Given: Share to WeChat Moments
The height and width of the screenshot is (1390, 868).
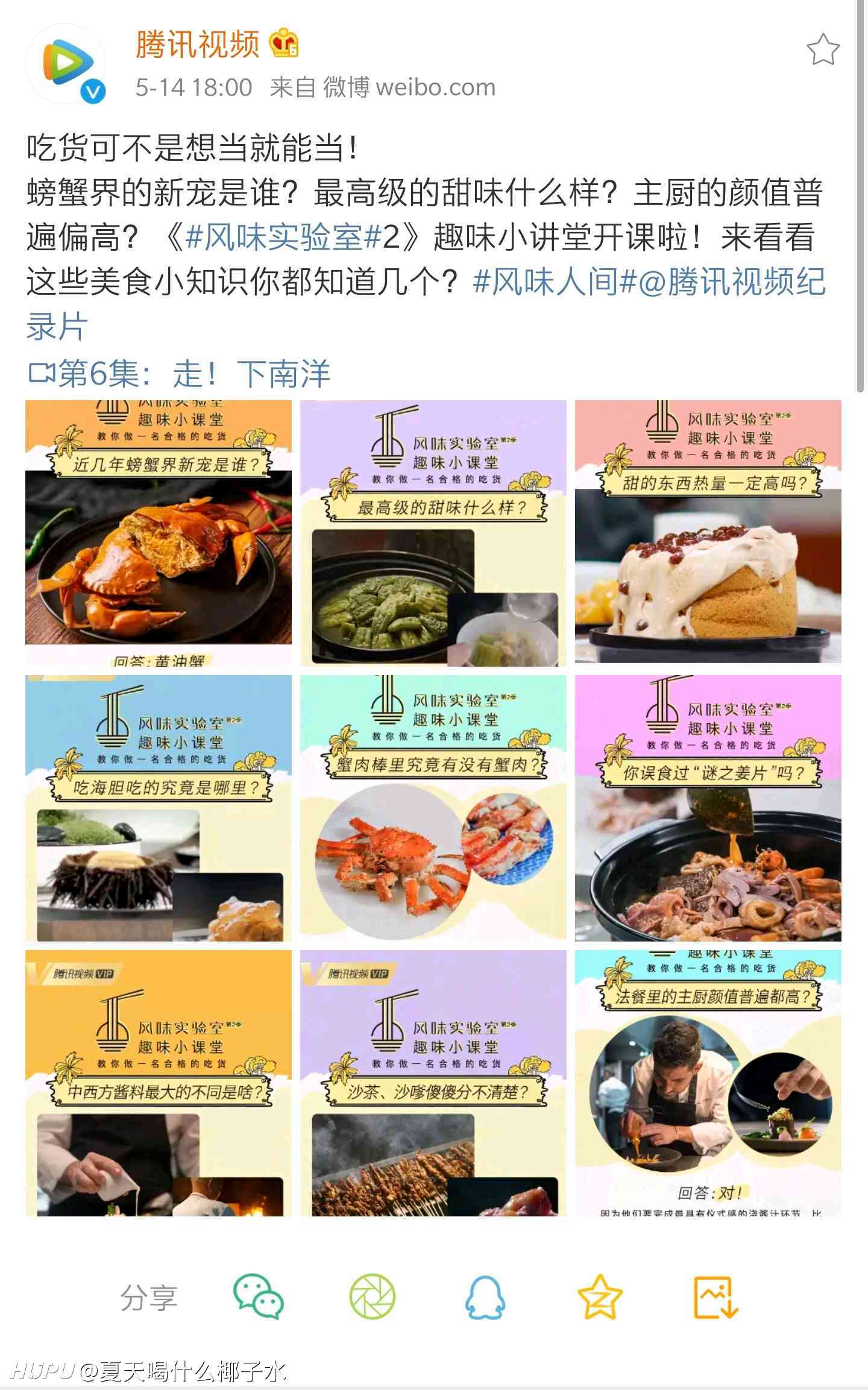Looking at the screenshot, I should click(373, 1296).
